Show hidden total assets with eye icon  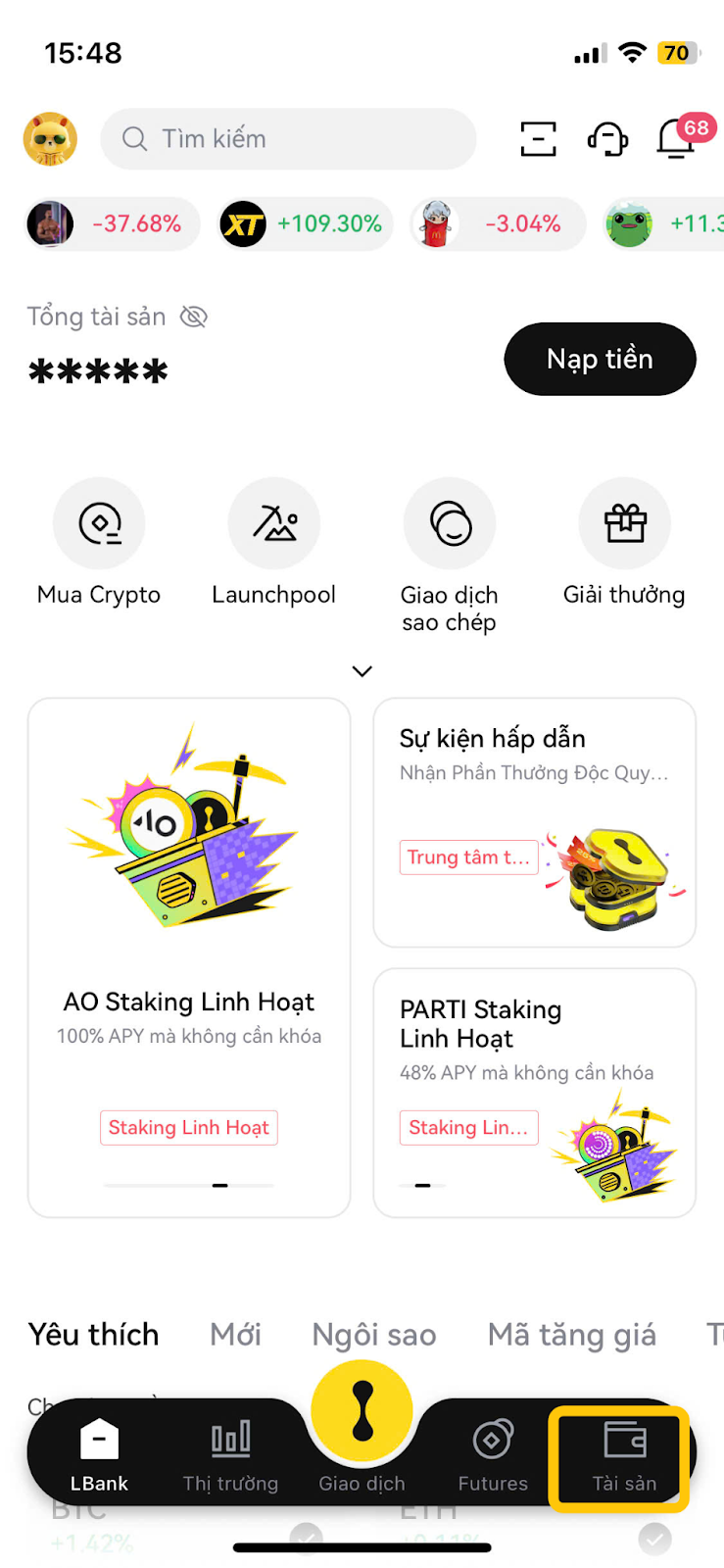coord(194,317)
